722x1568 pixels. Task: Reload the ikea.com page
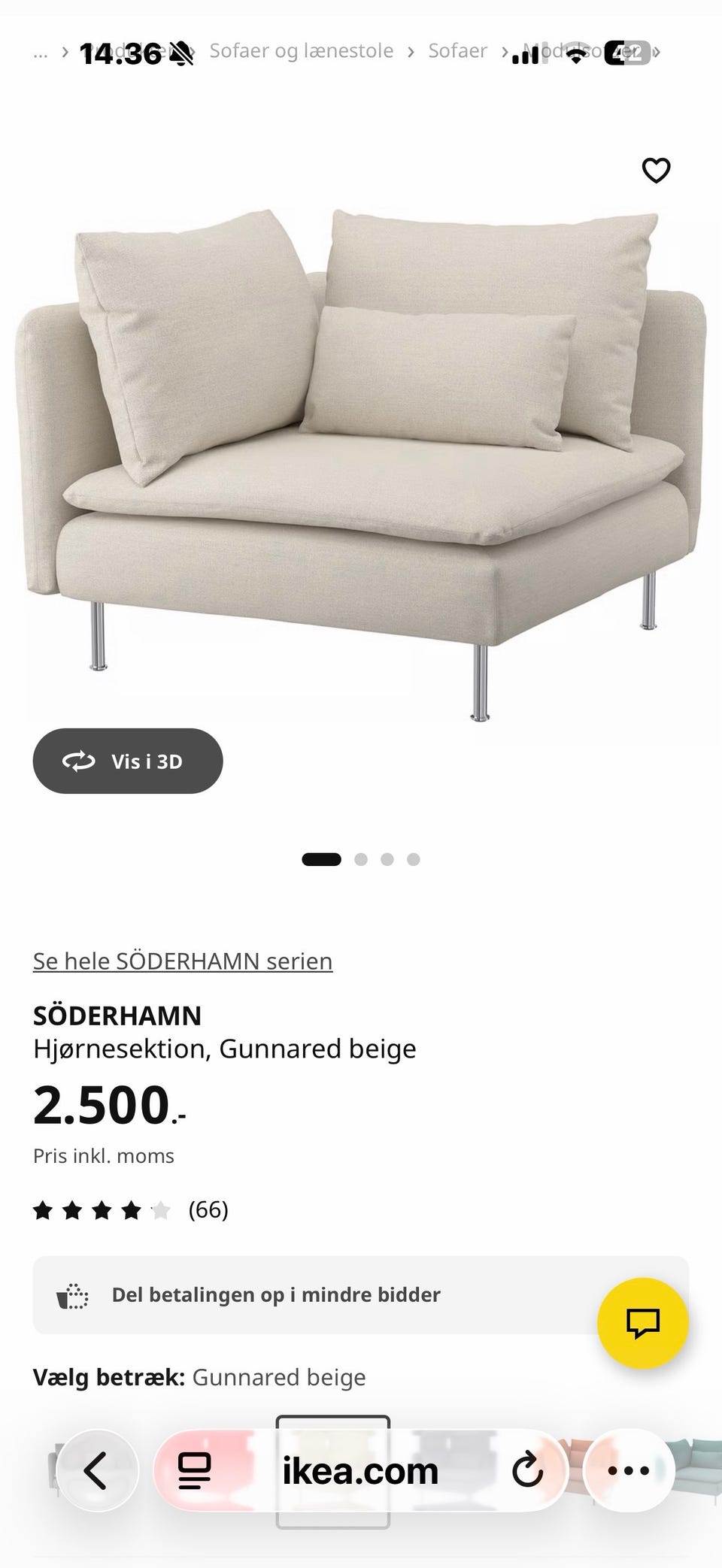(x=530, y=1472)
